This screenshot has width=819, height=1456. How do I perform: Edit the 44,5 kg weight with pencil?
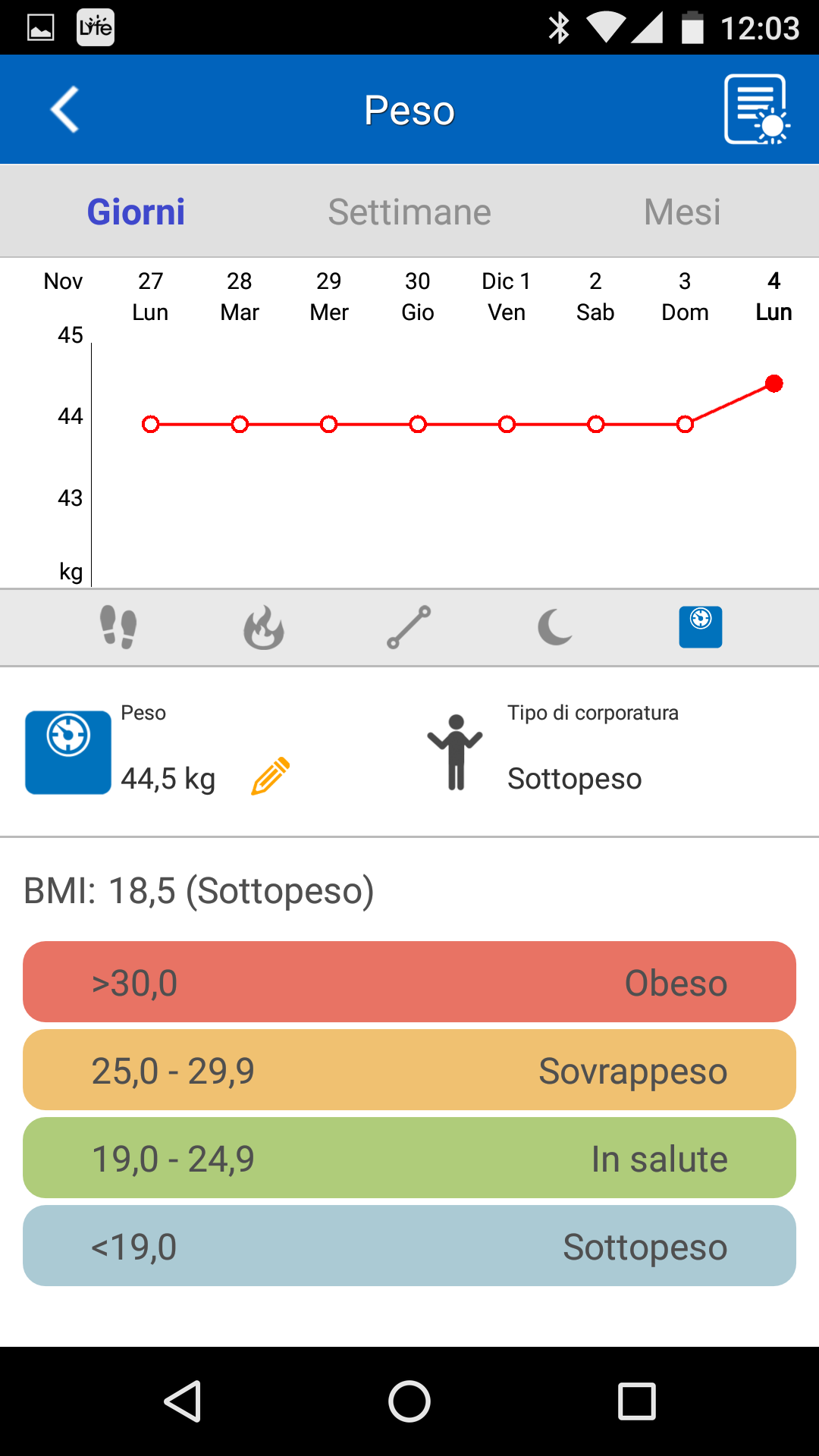coord(271,776)
